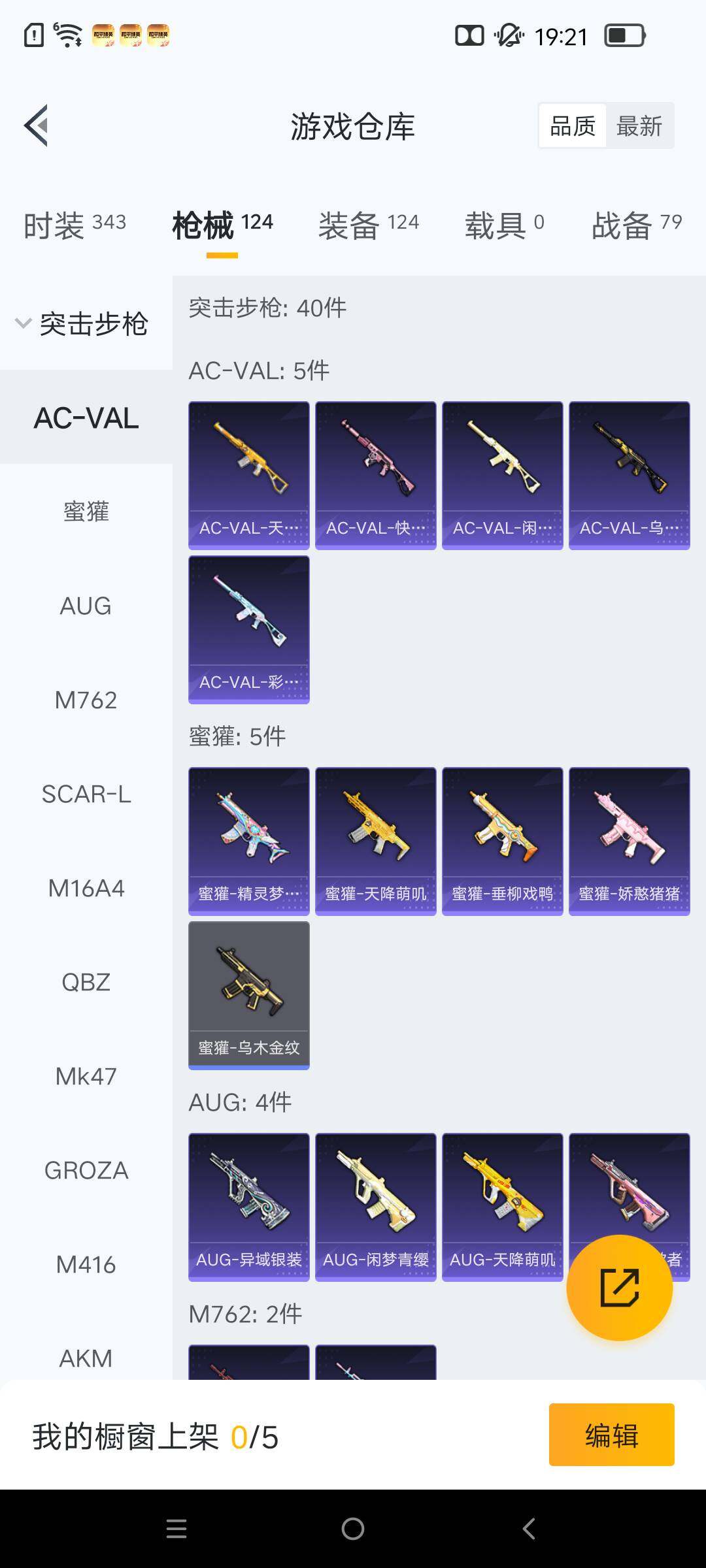Go to the system home screen
706x1568 pixels.
(353, 1529)
